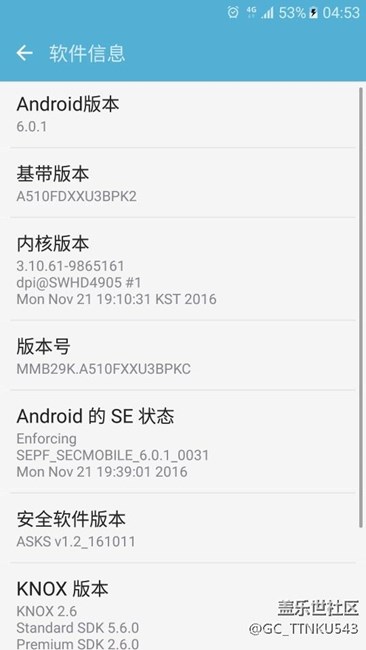The image size is (366, 650).
Task: Go back from 软件信息 screen
Action: (24, 53)
